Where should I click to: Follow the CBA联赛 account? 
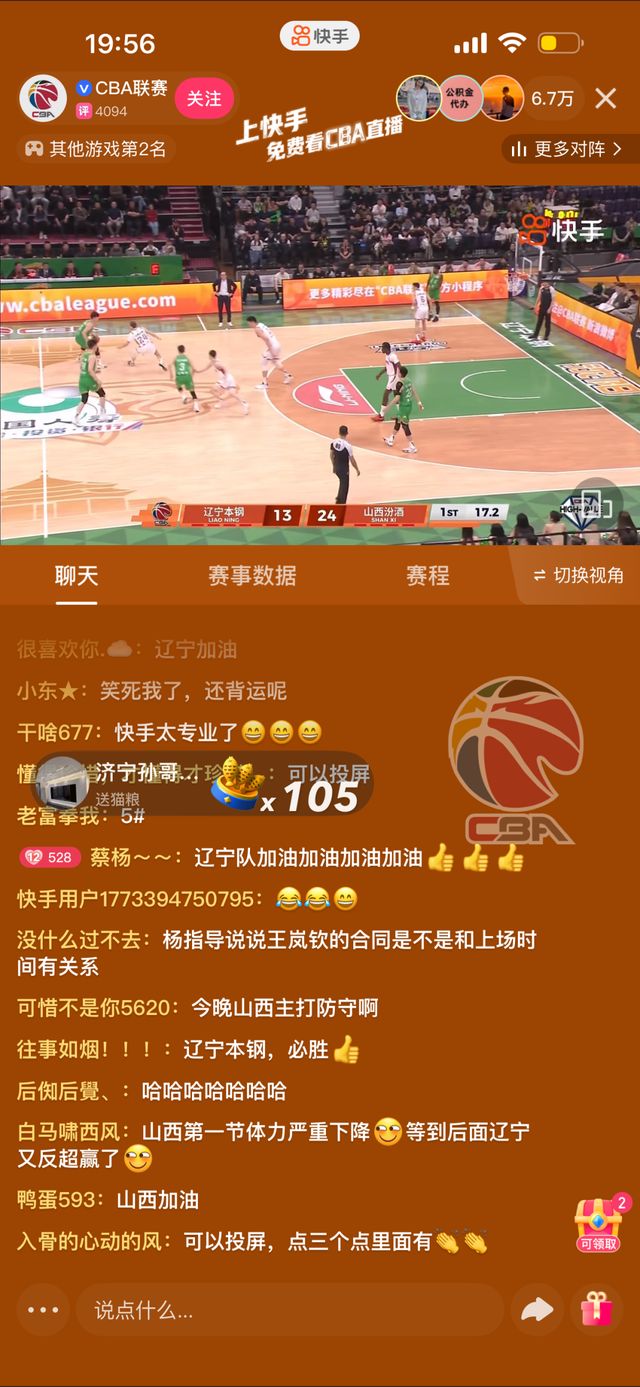point(204,98)
